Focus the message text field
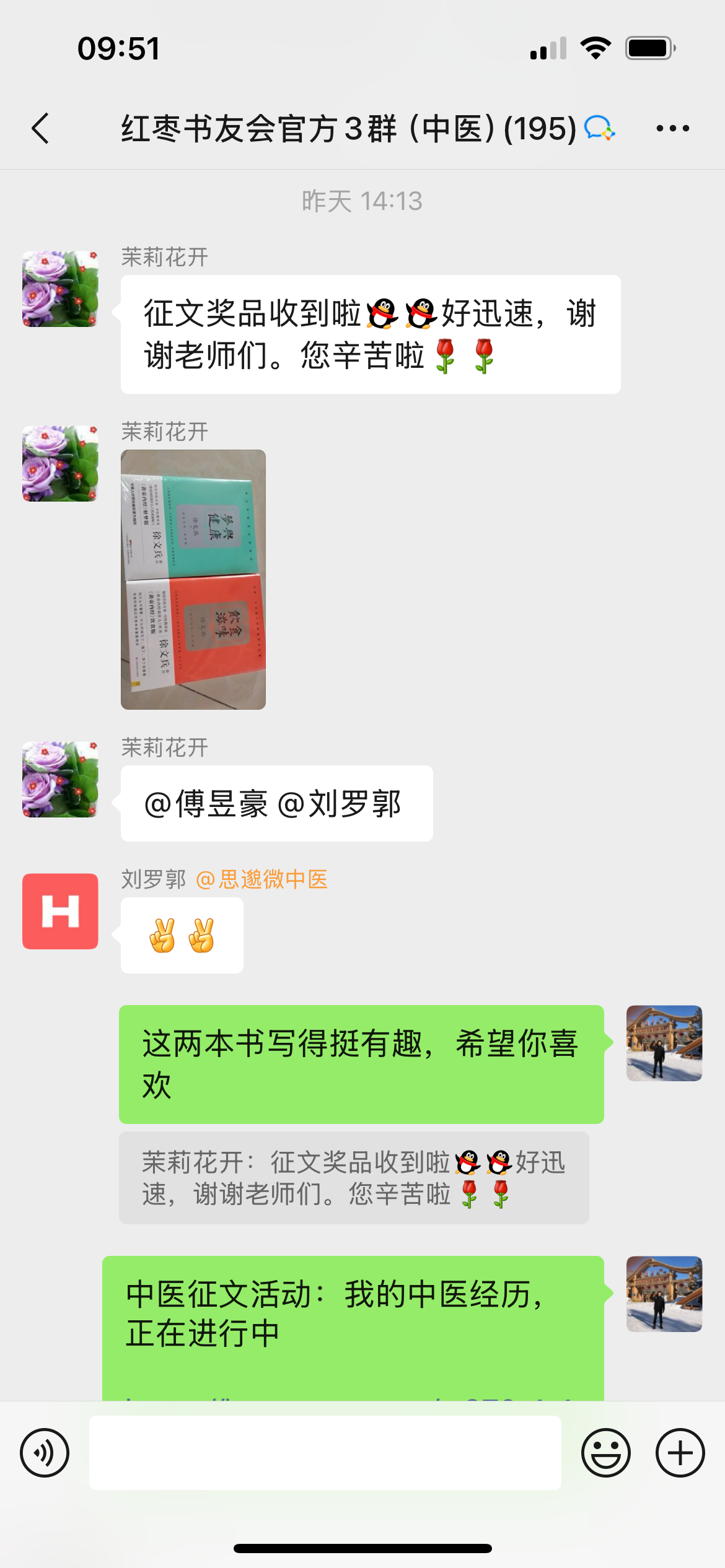 coord(325,1453)
